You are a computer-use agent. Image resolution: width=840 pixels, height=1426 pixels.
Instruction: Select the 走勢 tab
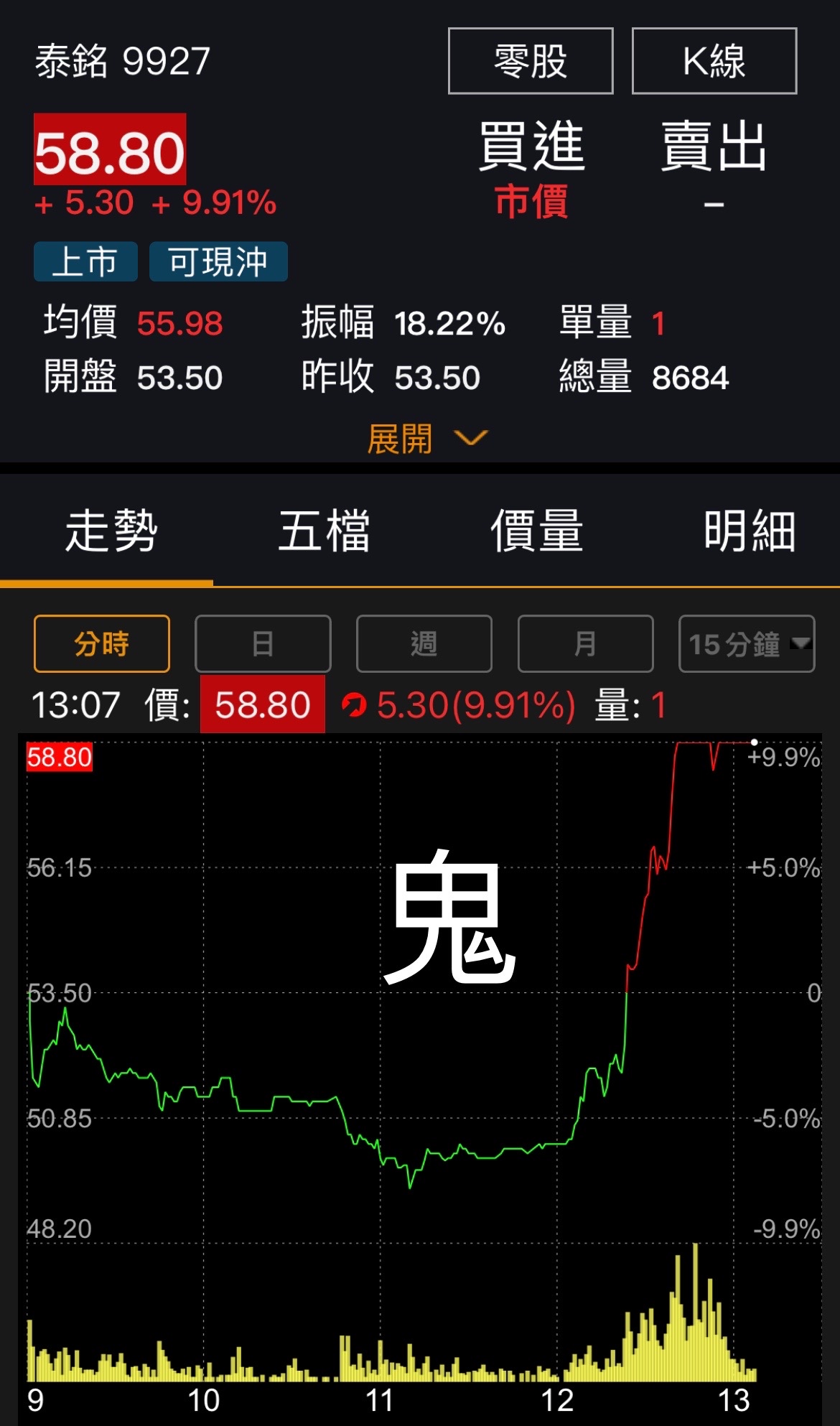(x=111, y=531)
